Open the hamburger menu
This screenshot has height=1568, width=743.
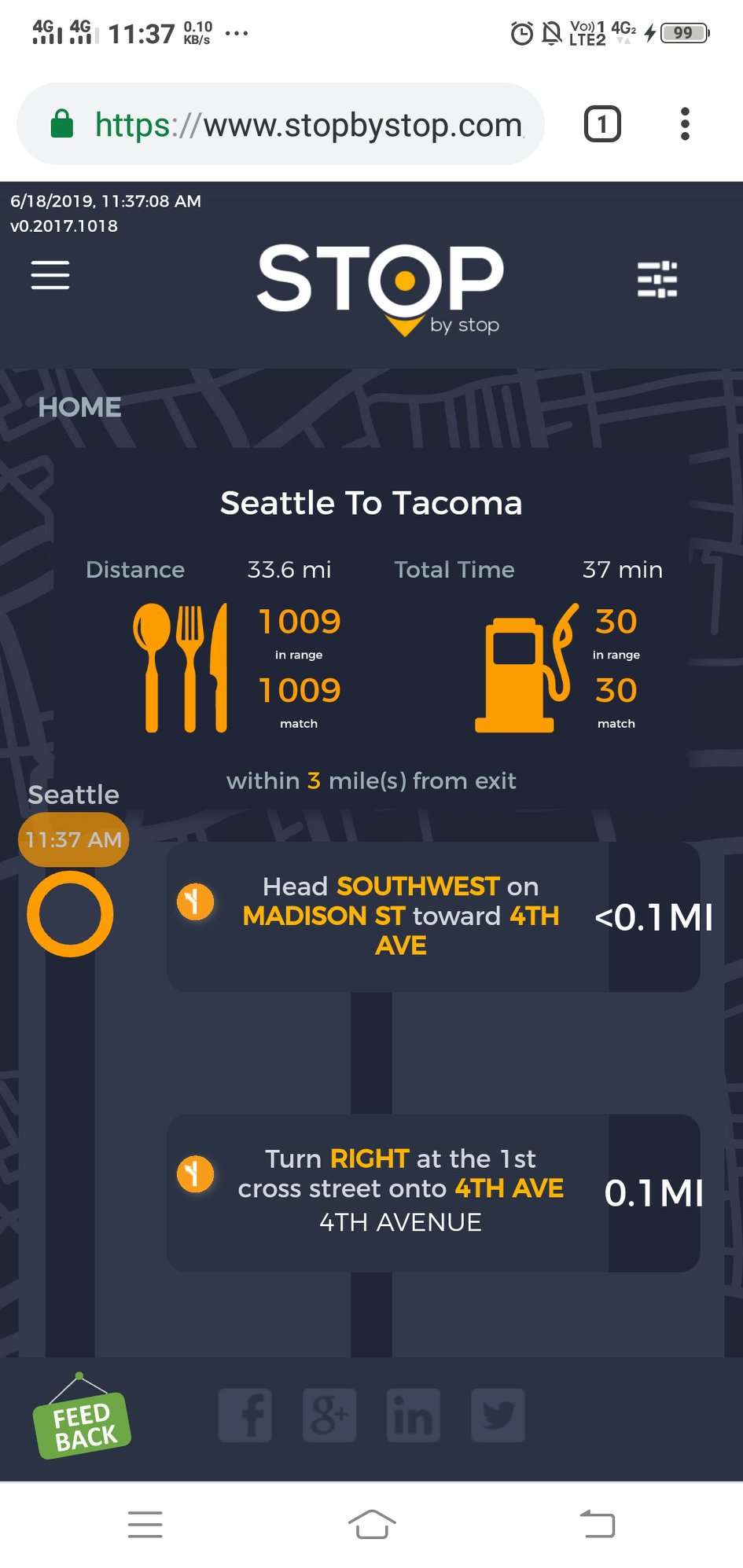pos(50,275)
